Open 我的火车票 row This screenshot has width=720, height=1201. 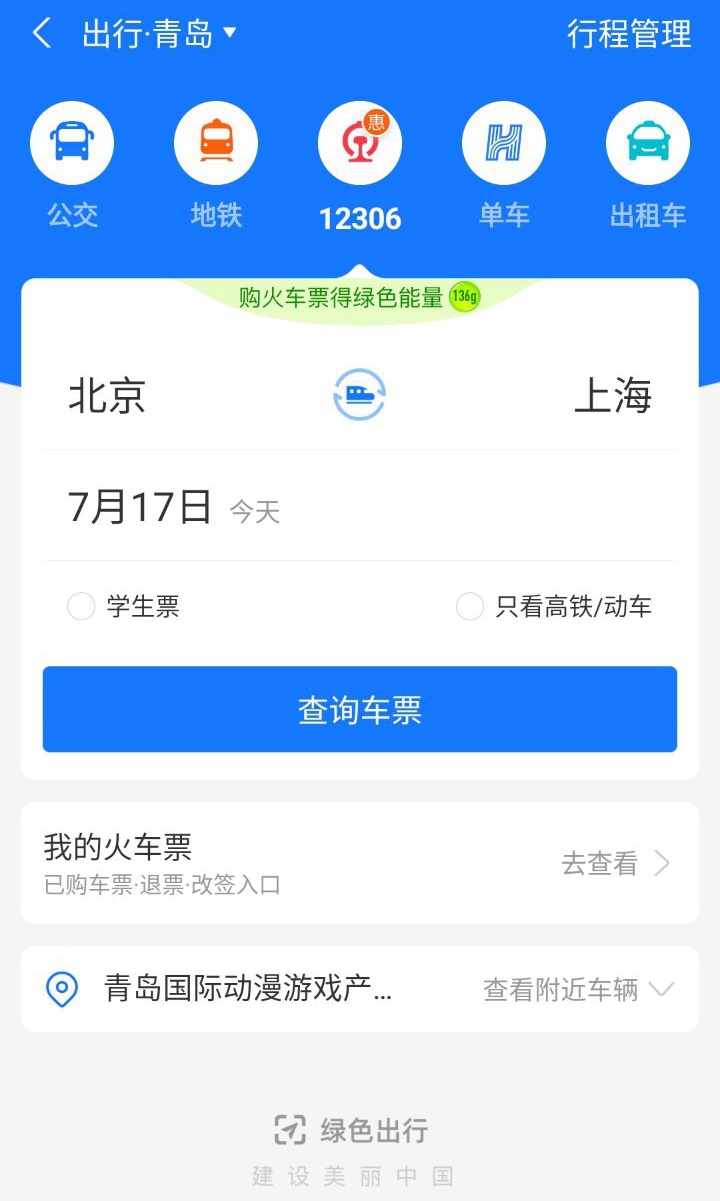360,862
